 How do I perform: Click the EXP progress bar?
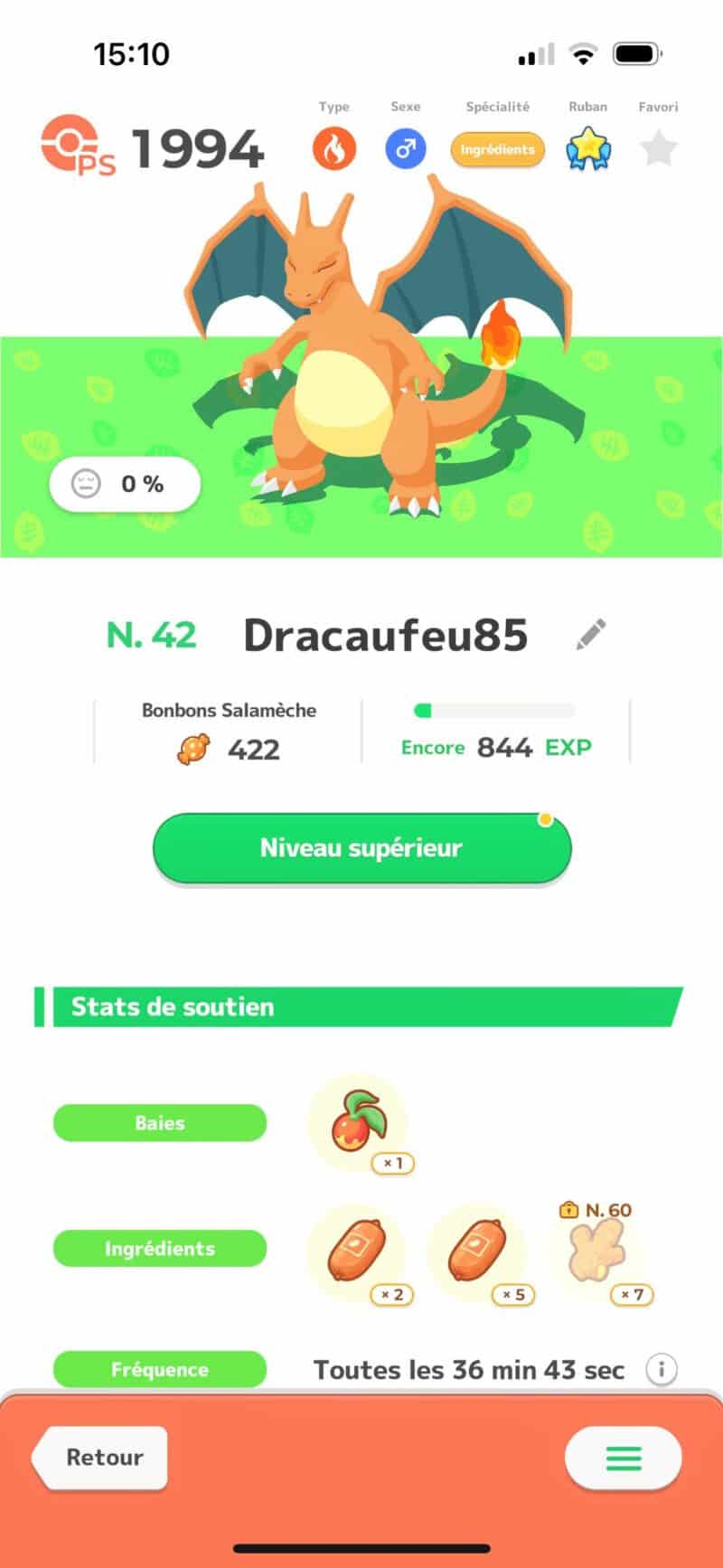click(495, 711)
